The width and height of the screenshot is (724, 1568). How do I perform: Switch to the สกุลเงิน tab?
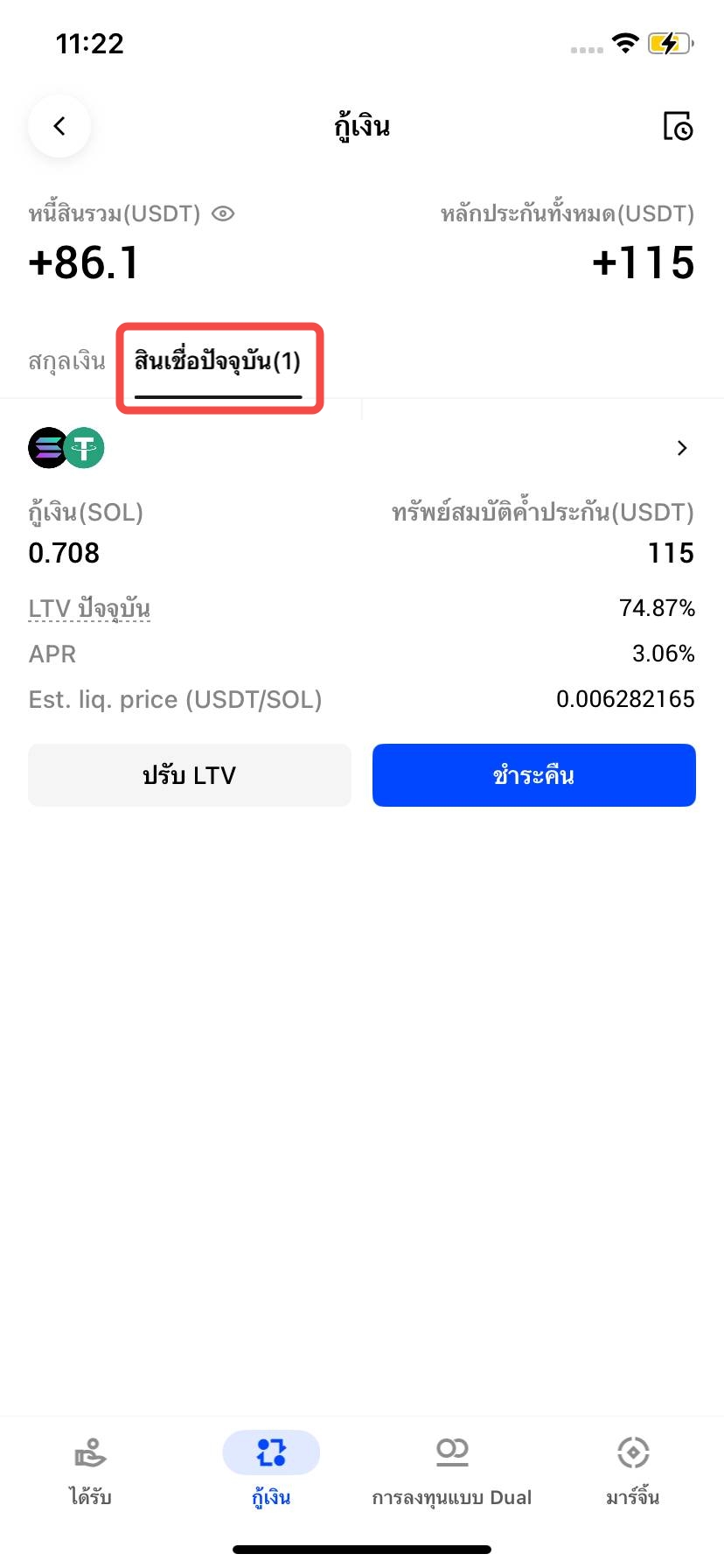66,361
